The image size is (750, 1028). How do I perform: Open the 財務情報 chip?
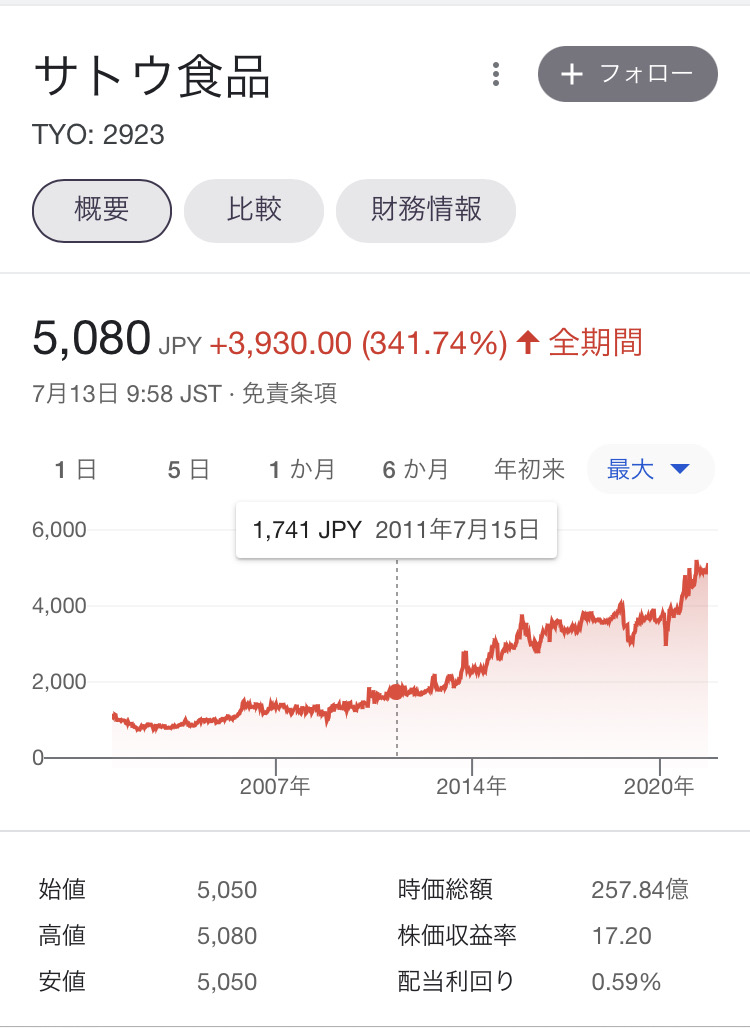[426, 210]
